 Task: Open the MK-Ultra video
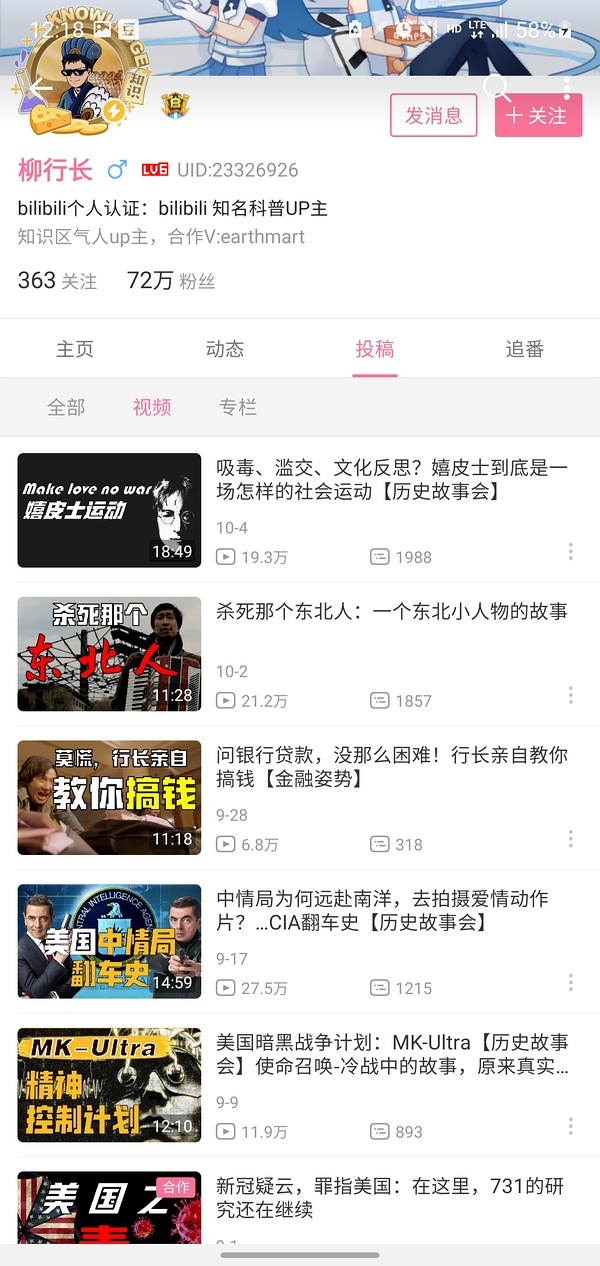point(390,1054)
